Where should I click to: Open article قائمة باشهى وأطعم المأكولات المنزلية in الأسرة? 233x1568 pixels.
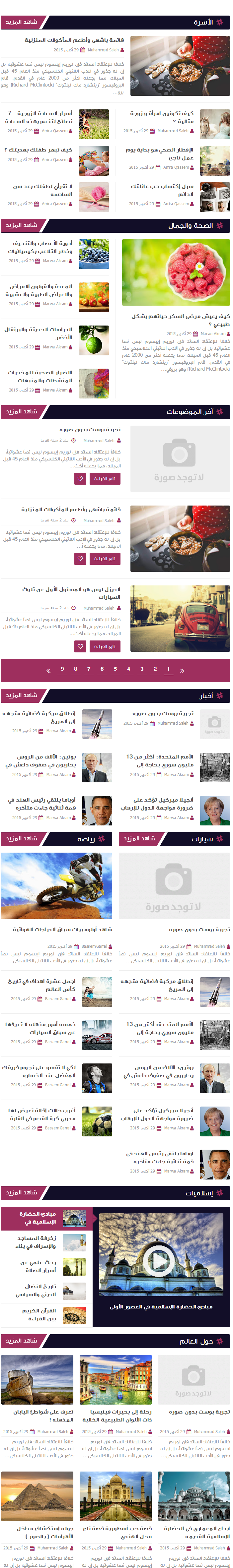pos(74,40)
